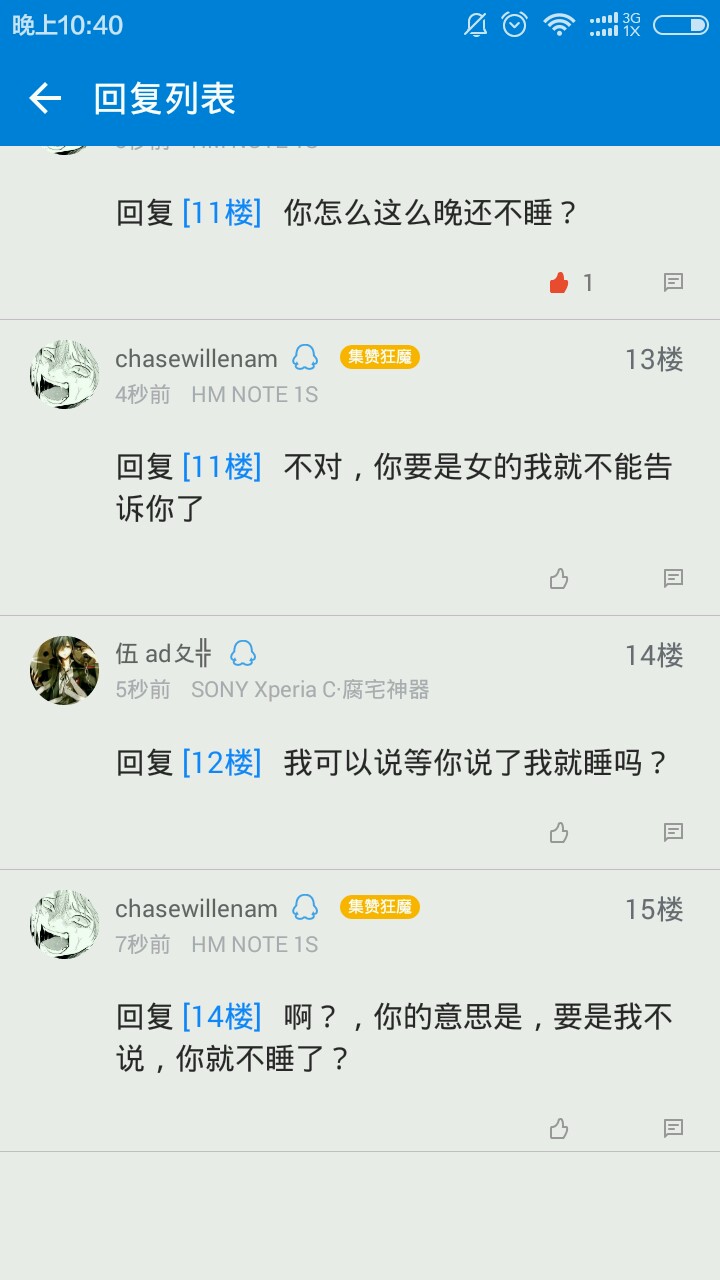View profile picture of 伍 ad on 14楼
This screenshot has width=720, height=1280.
[65, 670]
